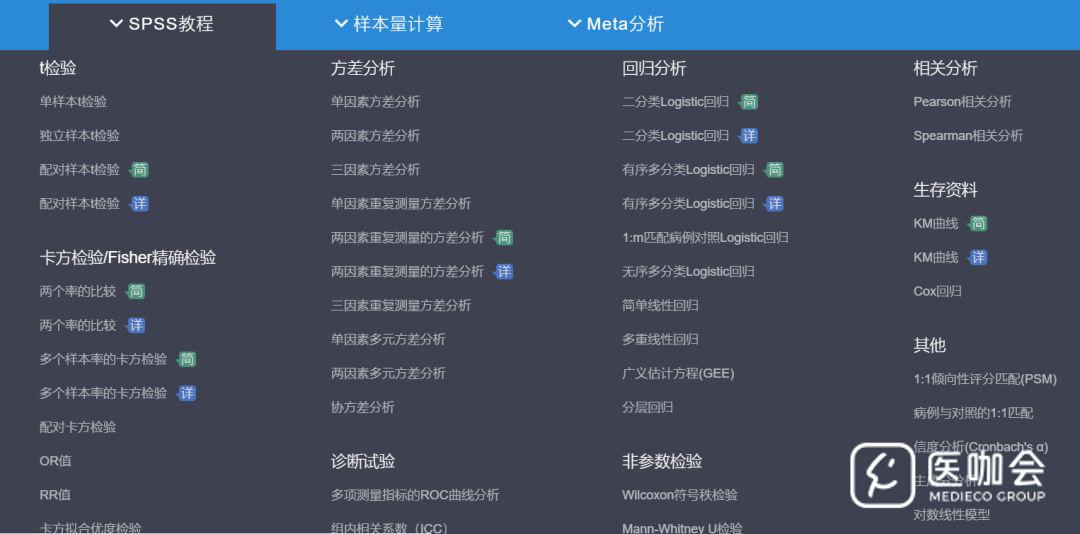Image resolution: width=1080 pixels, height=534 pixels.
Task: Open 配对卡方检验 tutorial
Action: [x=78, y=427]
